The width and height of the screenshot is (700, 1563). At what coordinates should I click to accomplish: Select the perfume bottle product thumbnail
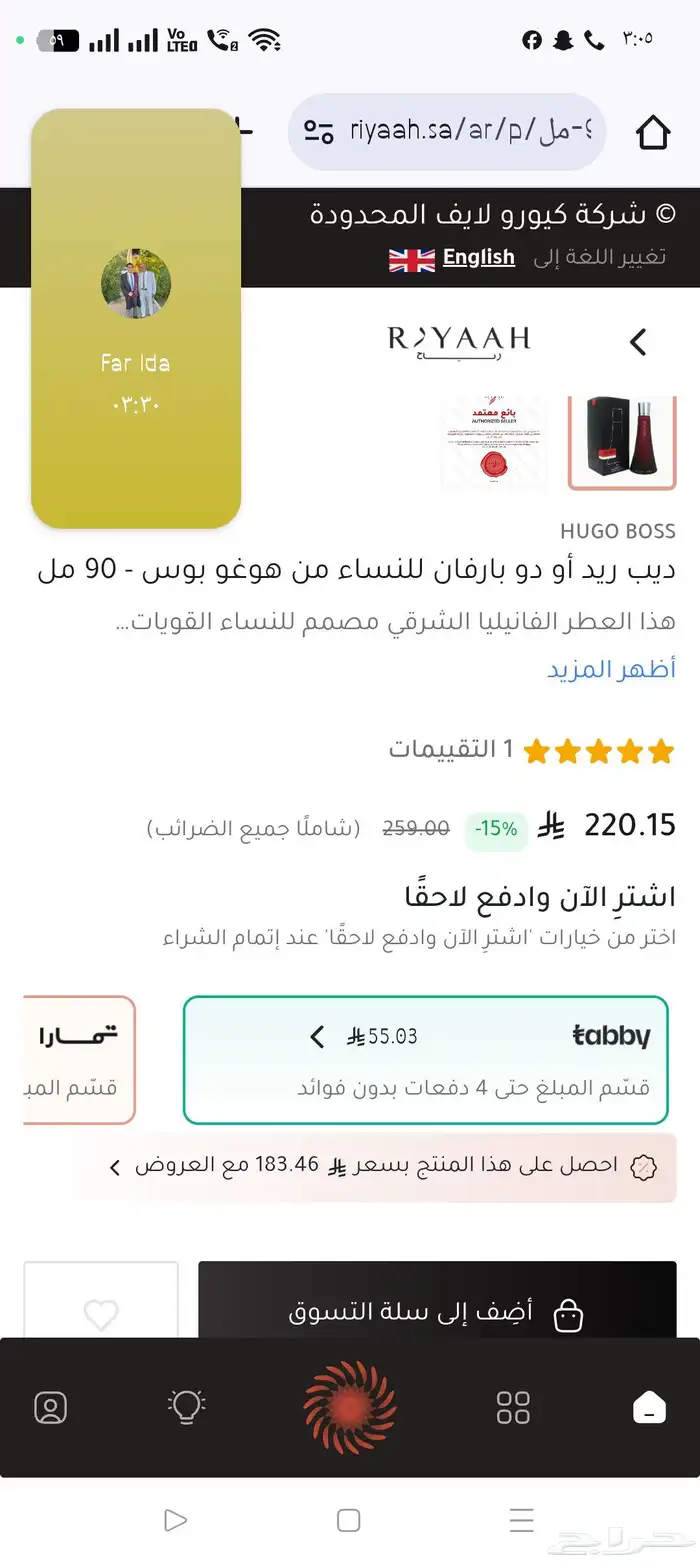pos(622,440)
